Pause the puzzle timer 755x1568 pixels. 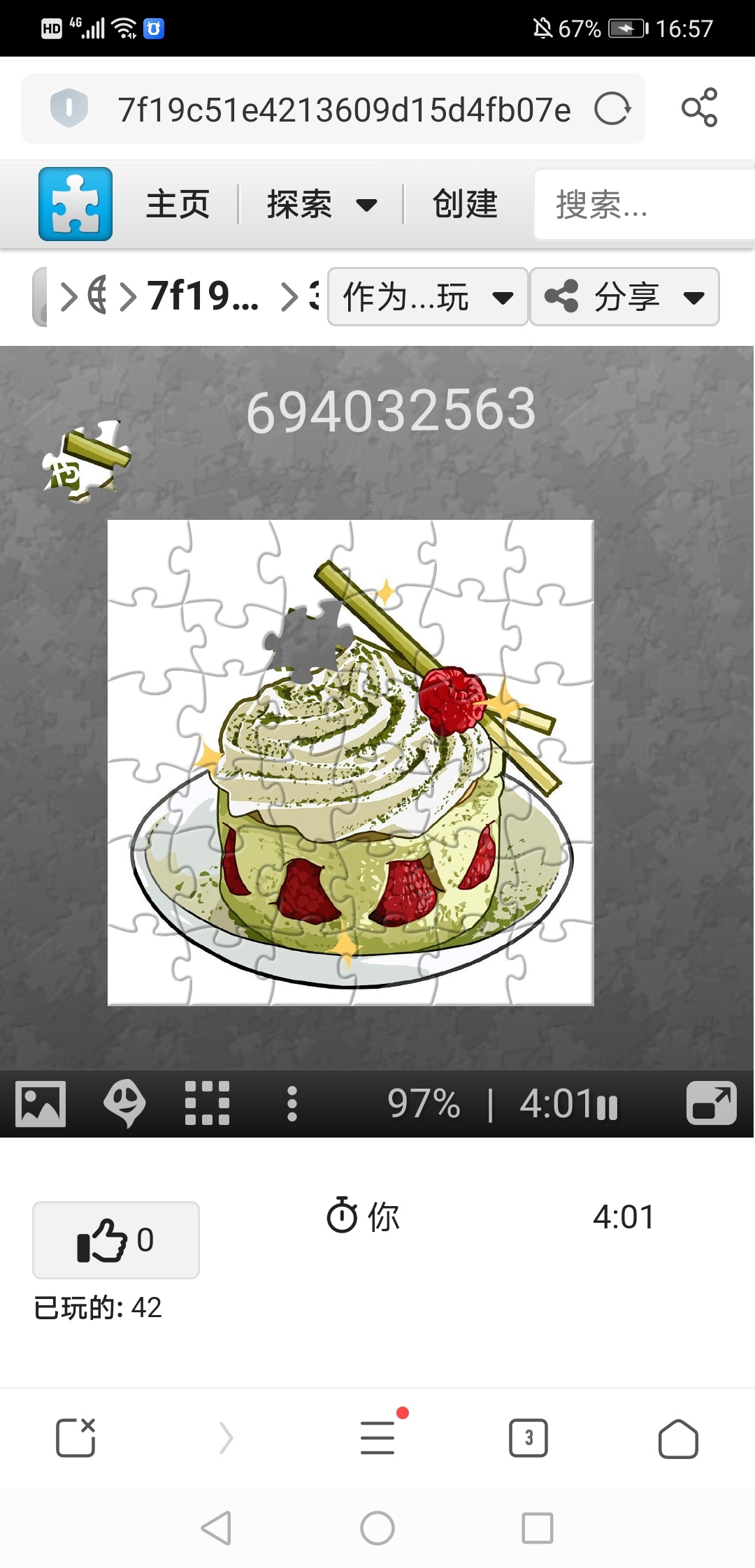608,1108
